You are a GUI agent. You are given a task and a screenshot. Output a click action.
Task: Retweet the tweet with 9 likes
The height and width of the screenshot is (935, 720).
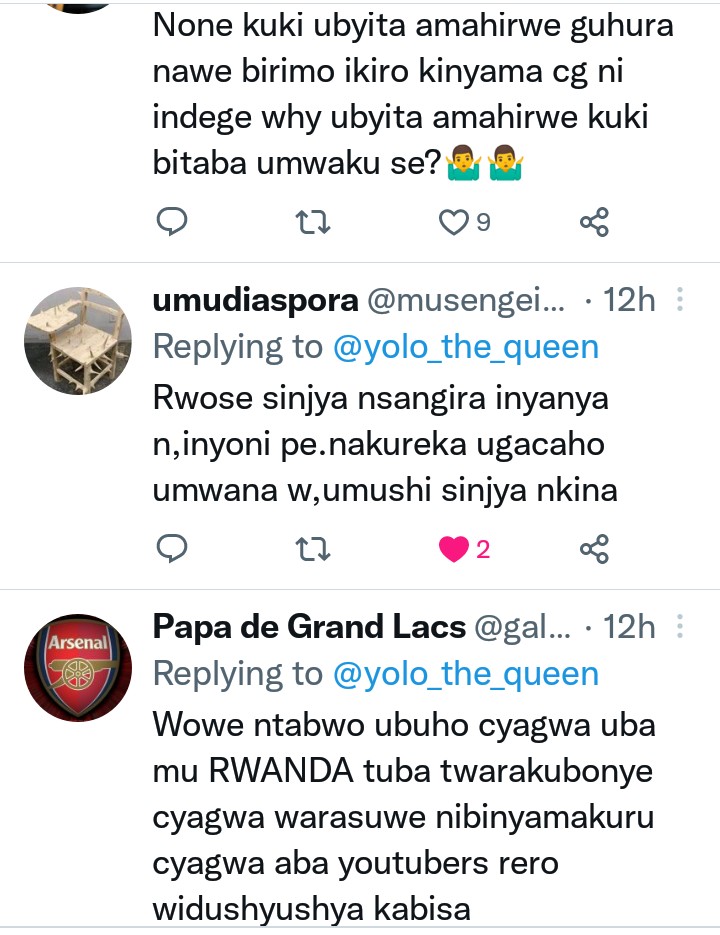(x=314, y=222)
